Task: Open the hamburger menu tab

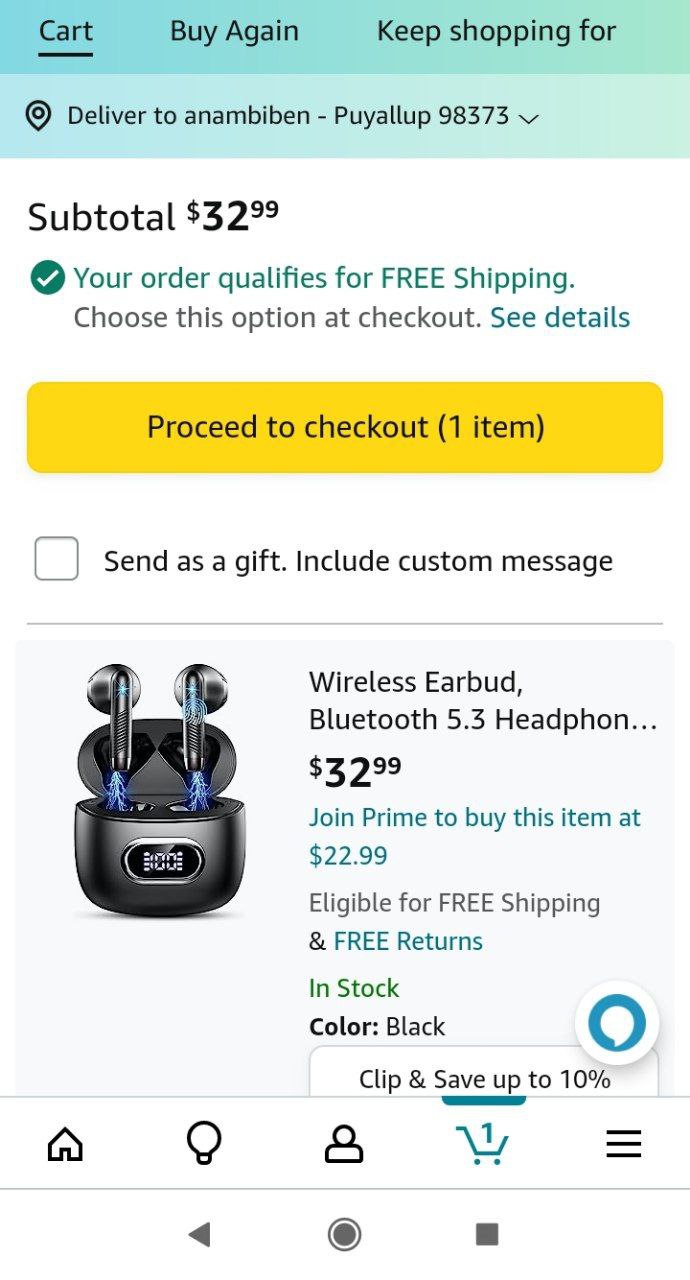Action: pos(623,1143)
